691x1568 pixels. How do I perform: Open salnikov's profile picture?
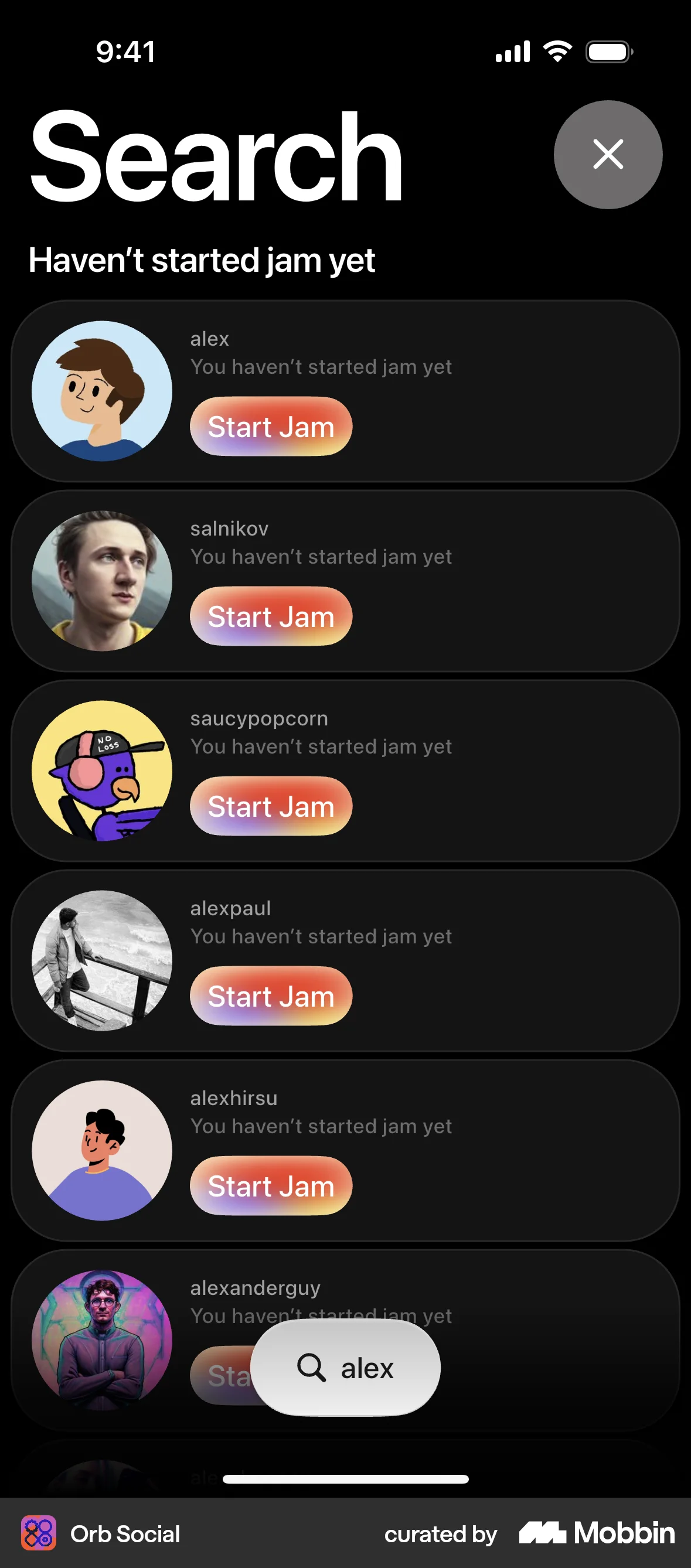(103, 581)
